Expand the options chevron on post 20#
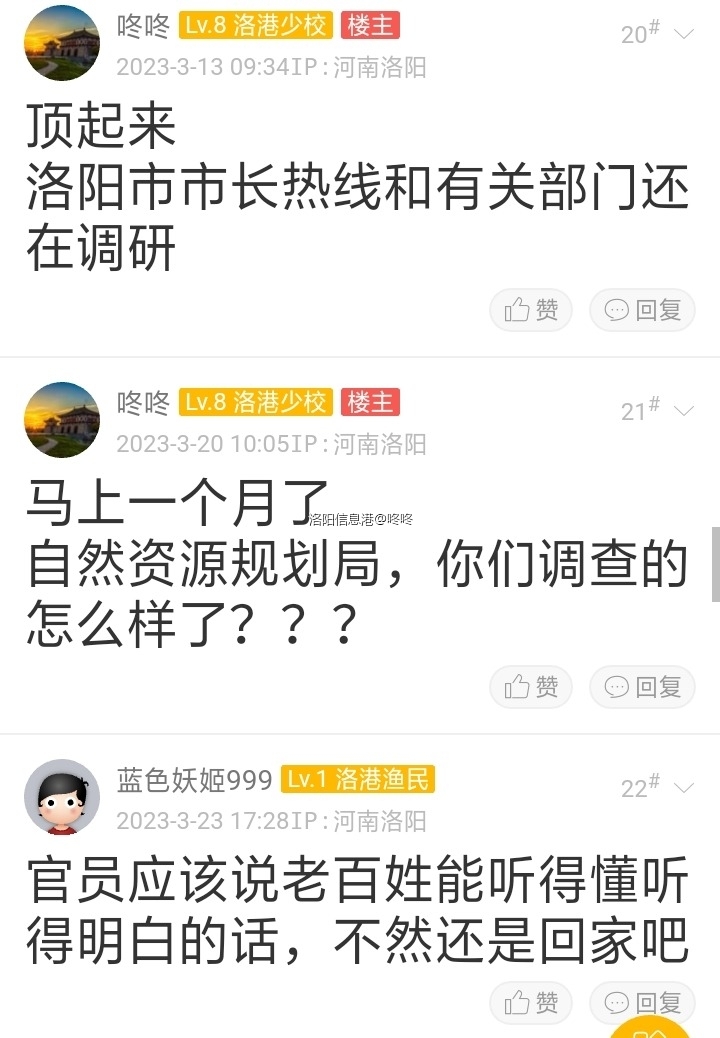The height and width of the screenshot is (1038, 720). click(x=684, y=34)
